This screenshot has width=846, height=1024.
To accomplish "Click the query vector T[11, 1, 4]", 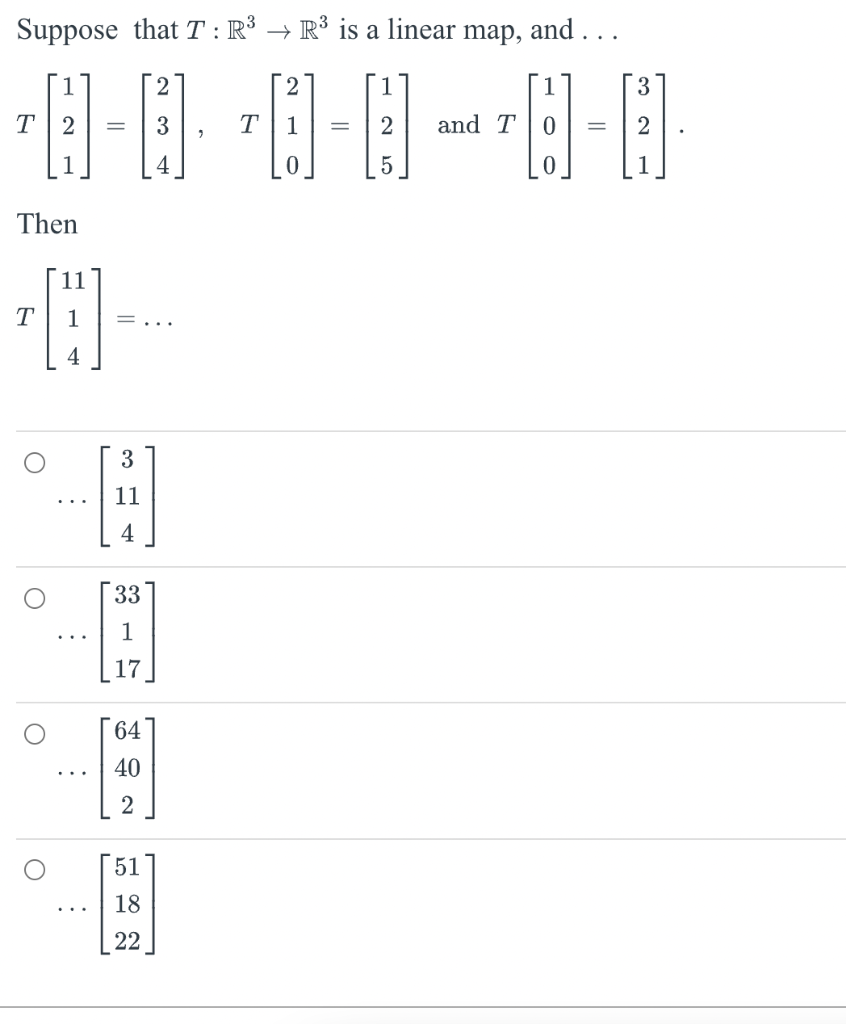I will [60, 320].
